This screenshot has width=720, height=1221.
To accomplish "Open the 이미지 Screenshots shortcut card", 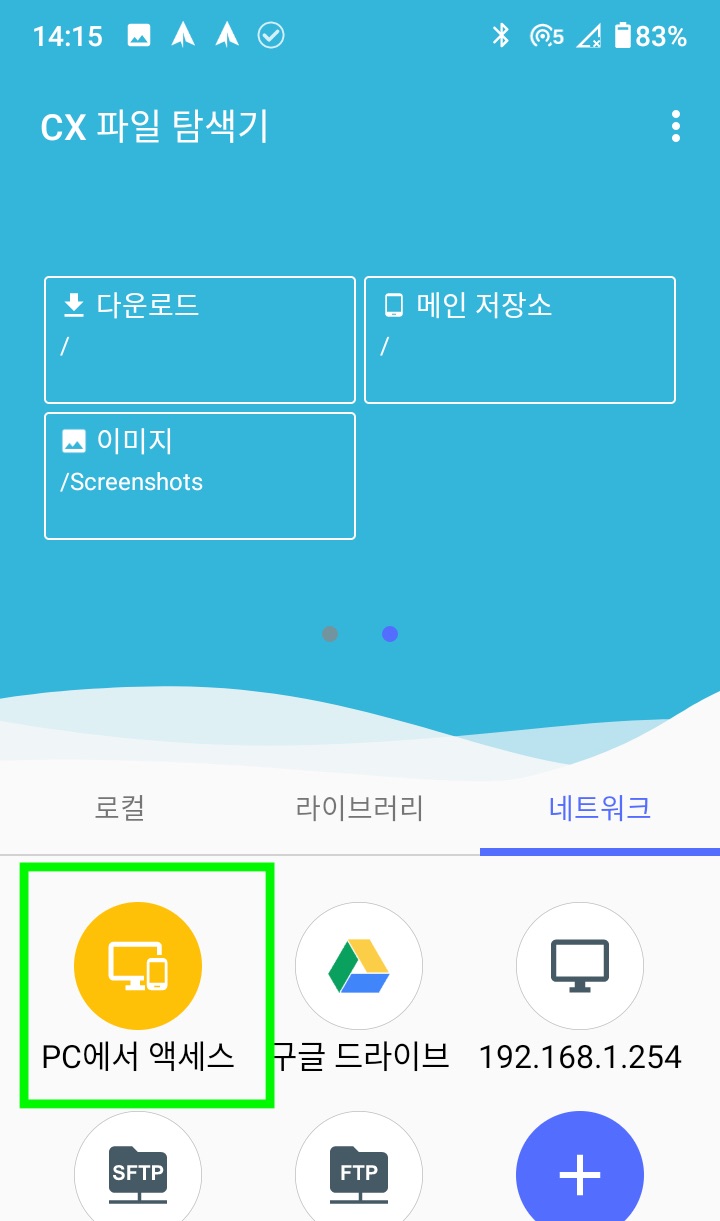I will [200, 476].
